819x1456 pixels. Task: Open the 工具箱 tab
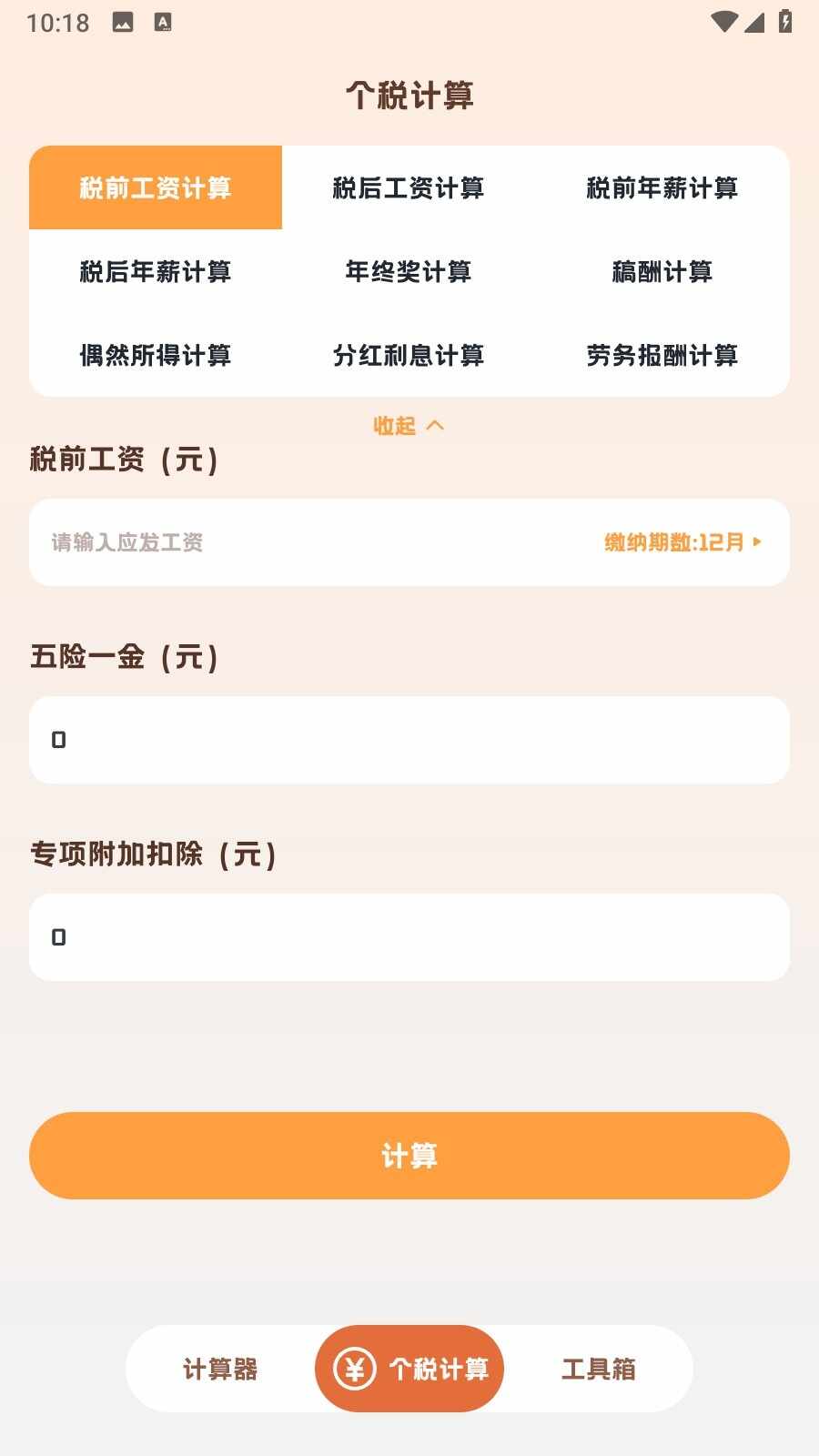click(599, 1369)
